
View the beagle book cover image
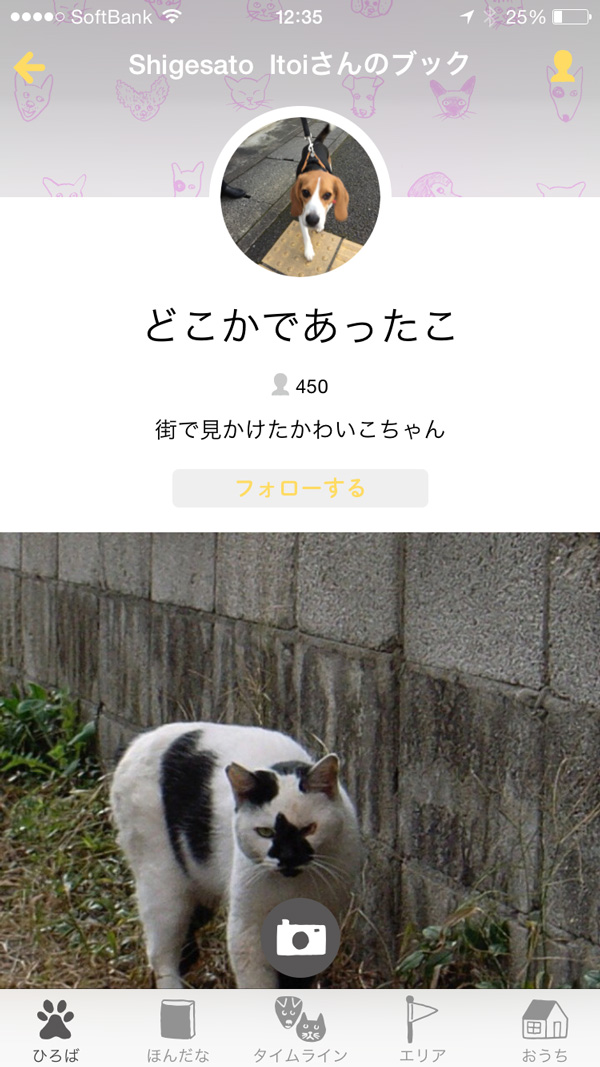[300, 195]
